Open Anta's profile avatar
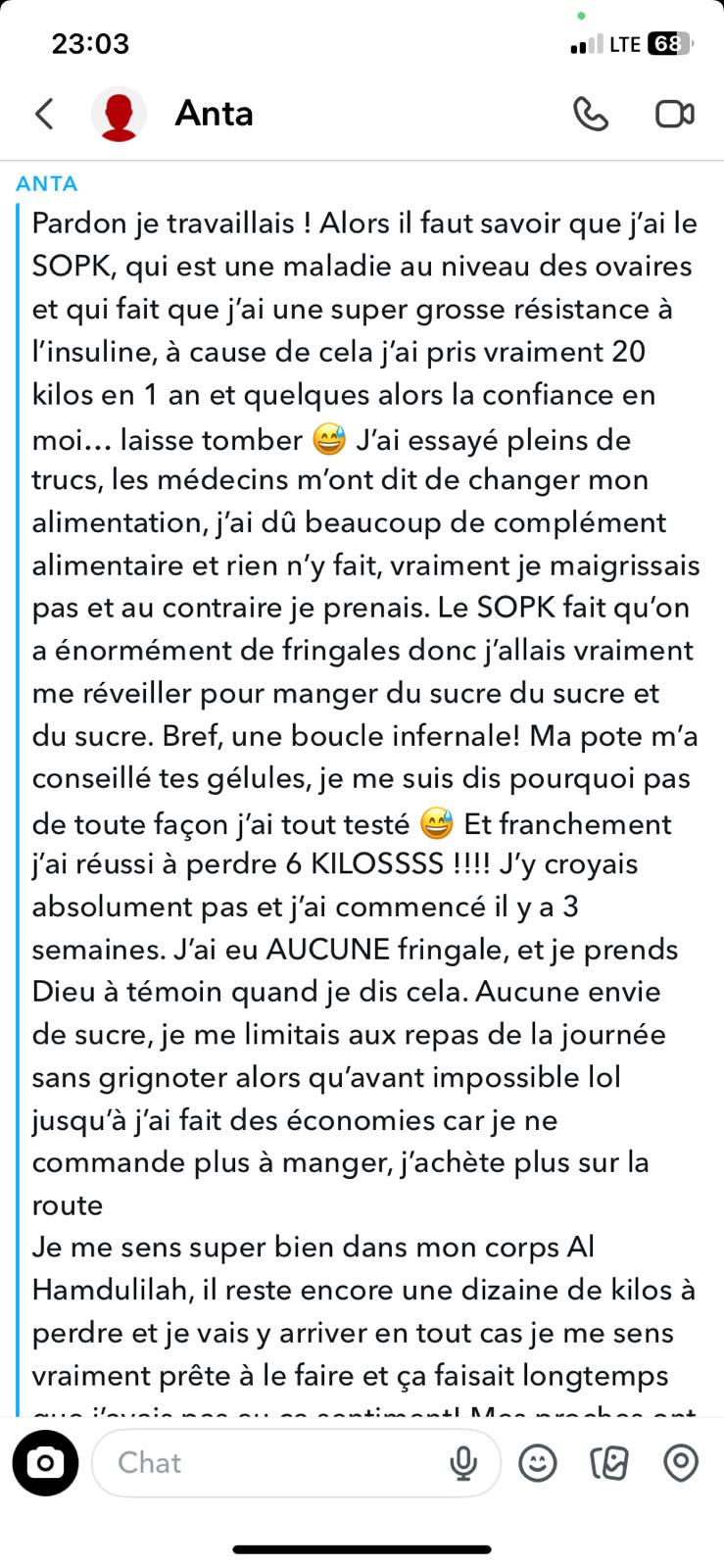724x1568 pixels. 119,114
